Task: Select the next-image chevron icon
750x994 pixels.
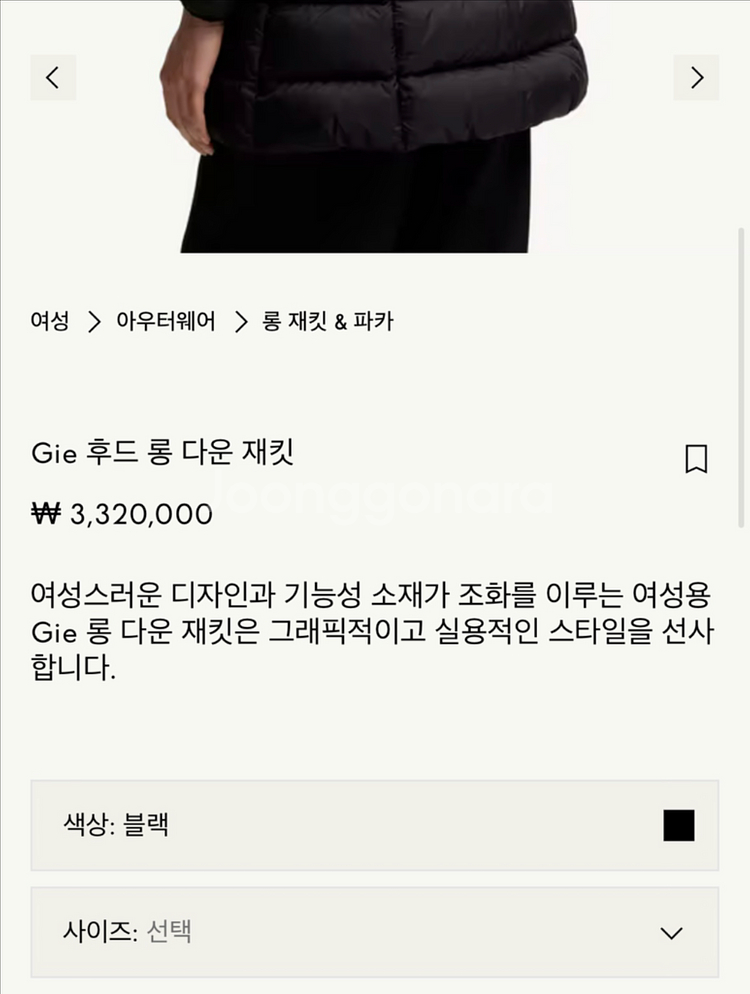Action: (x=697, y=77)
